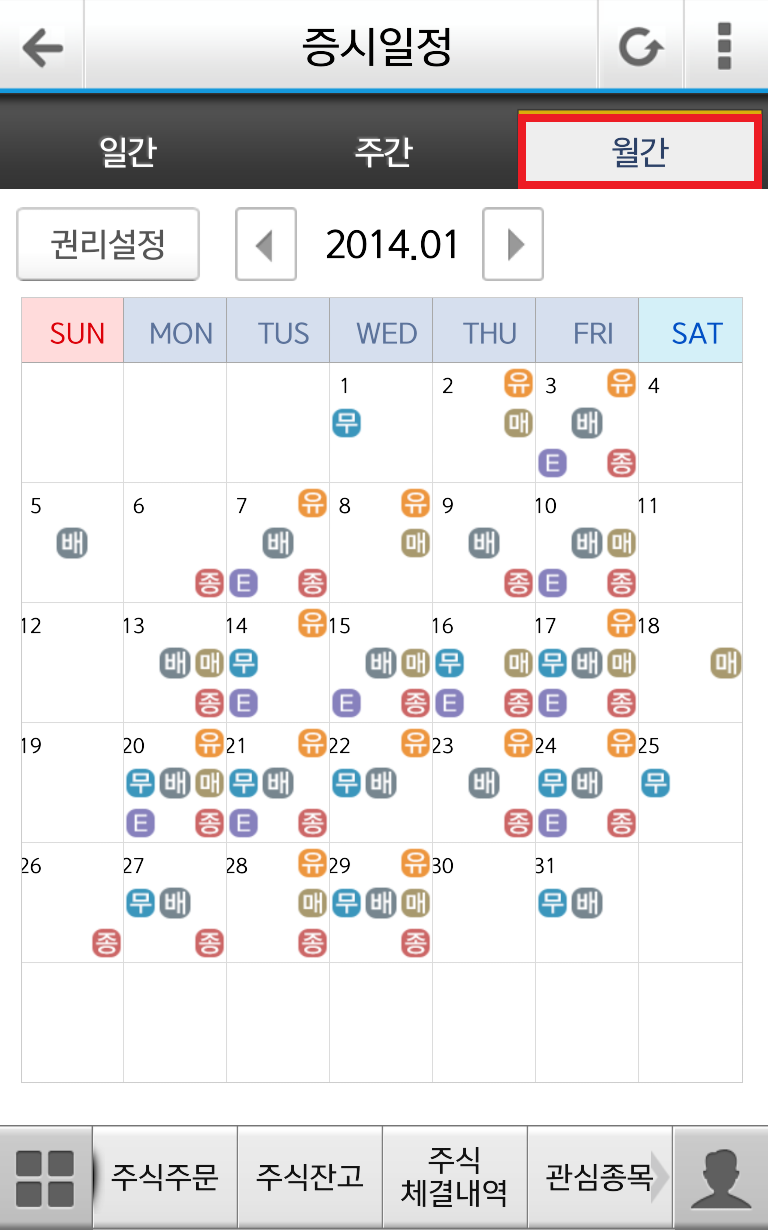
Task: Select the date cell for January 20
Action: 175,782
